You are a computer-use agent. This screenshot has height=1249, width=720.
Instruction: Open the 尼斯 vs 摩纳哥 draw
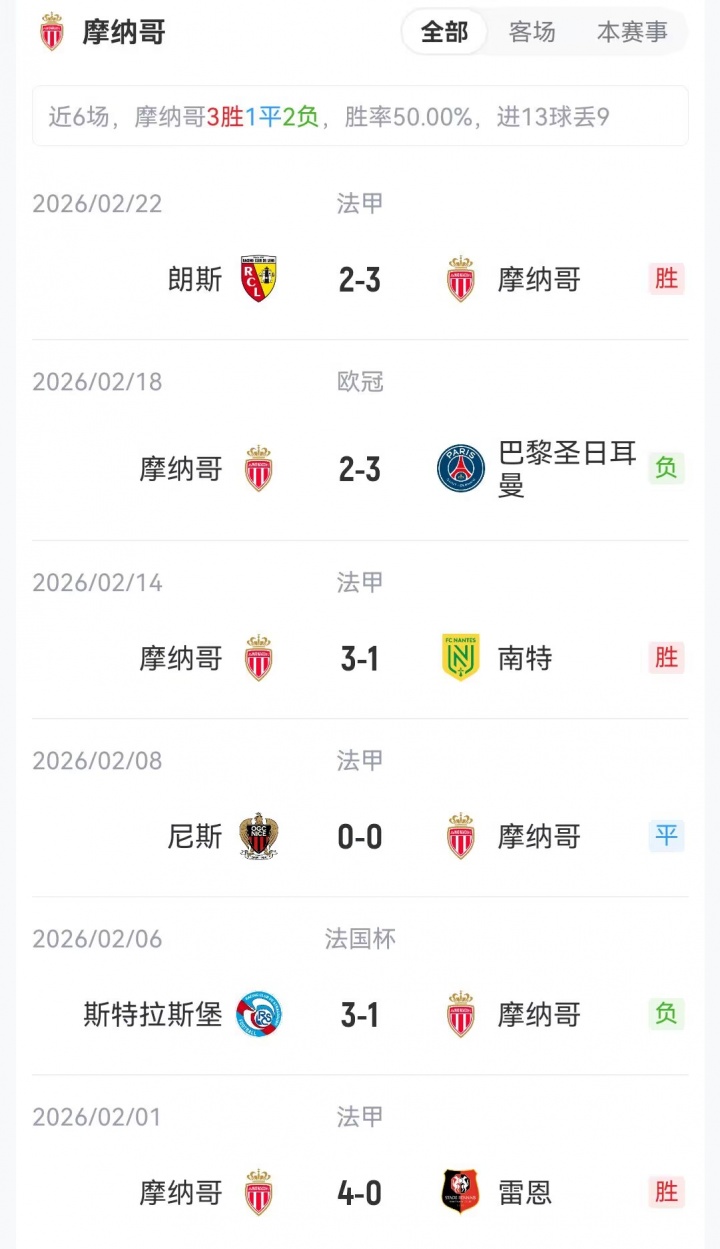pyautogui.click(x=360, y=836)
